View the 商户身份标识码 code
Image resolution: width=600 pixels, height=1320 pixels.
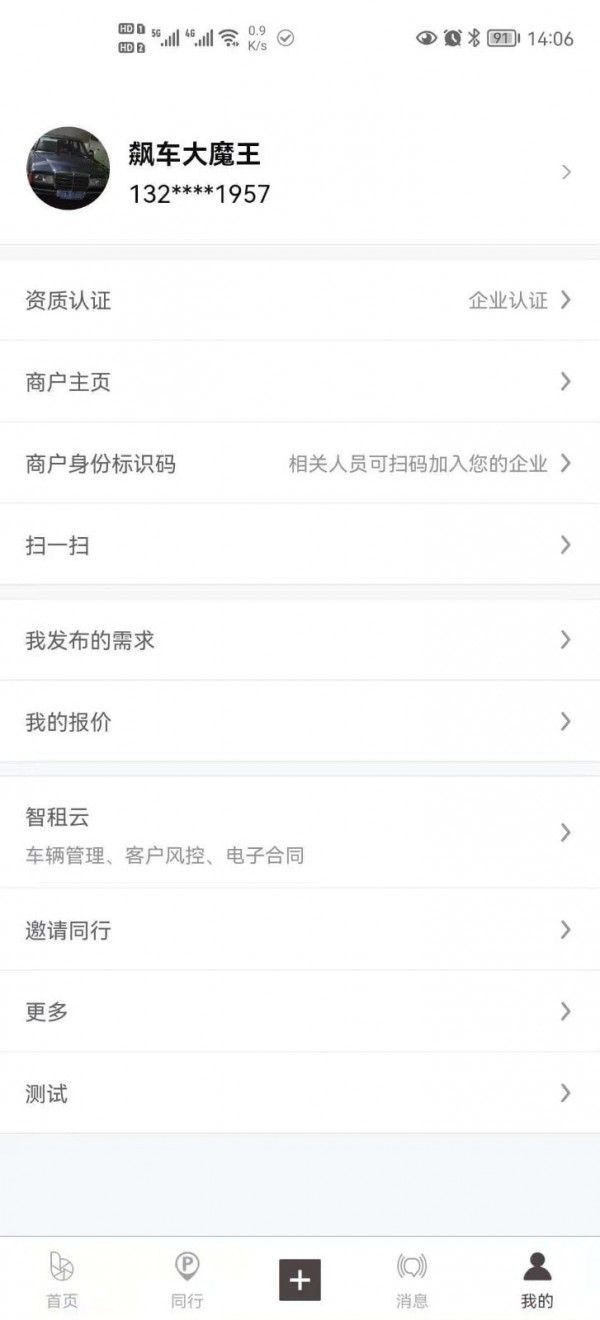(300, 463)
